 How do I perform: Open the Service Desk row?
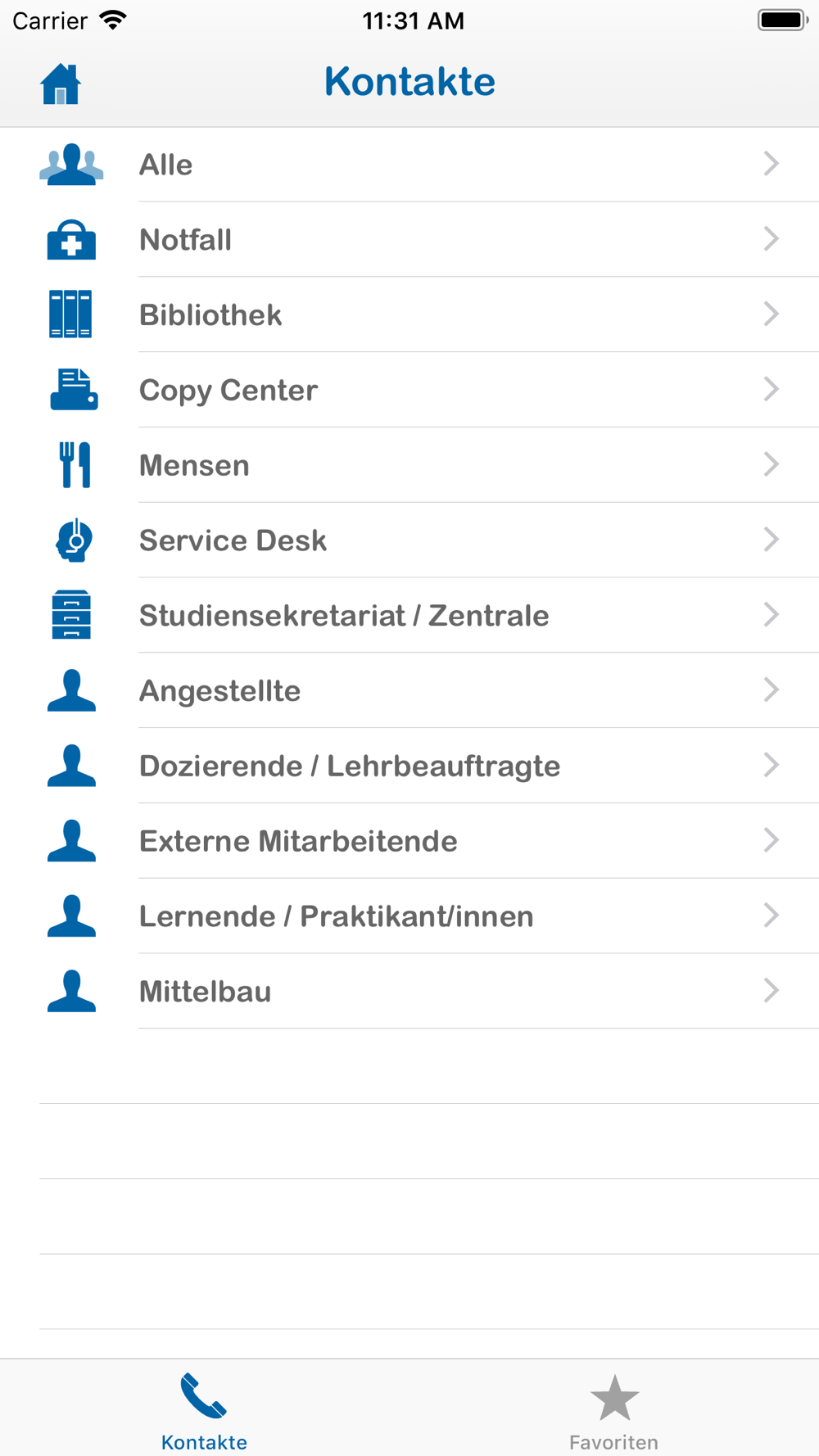click(x=409, y=540)
